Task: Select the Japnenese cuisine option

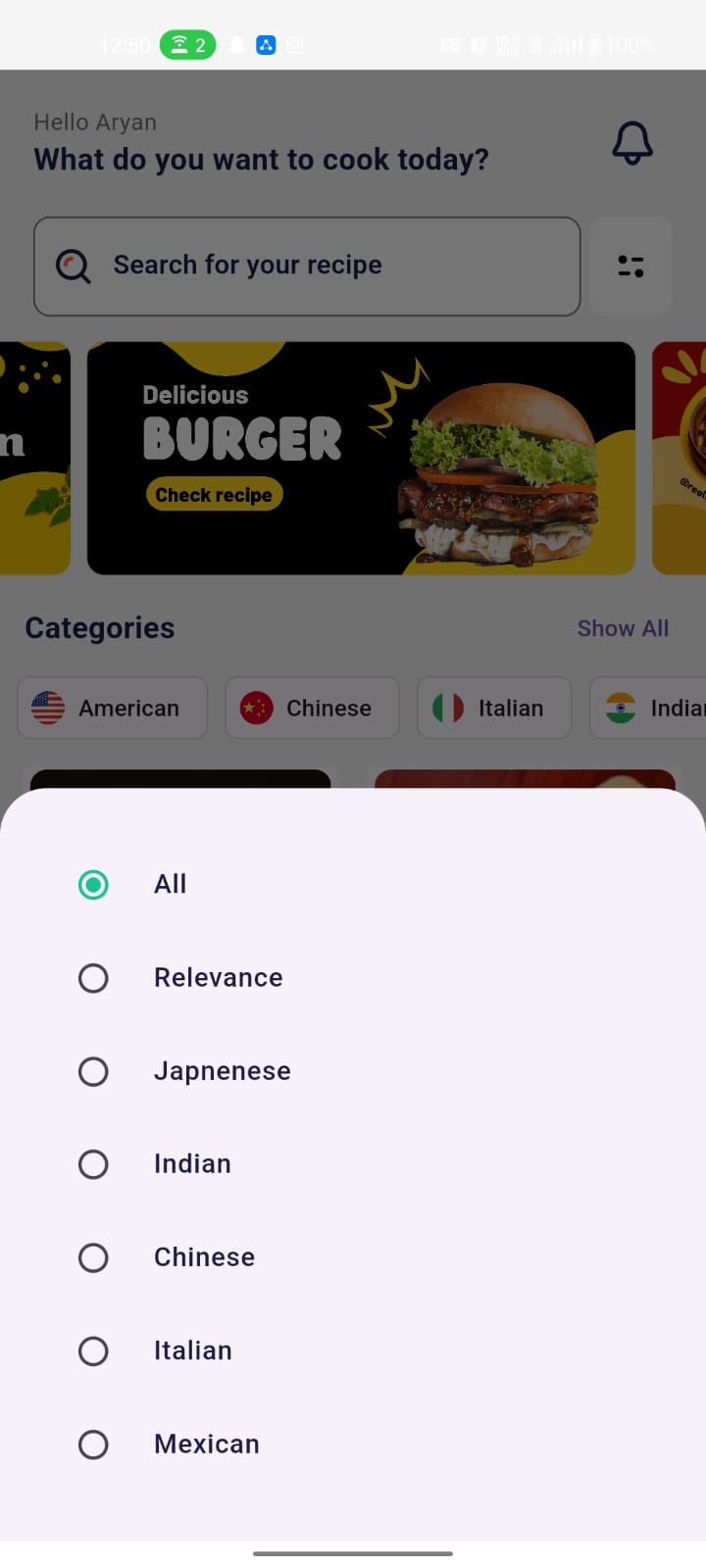Action: point(353,1071)
